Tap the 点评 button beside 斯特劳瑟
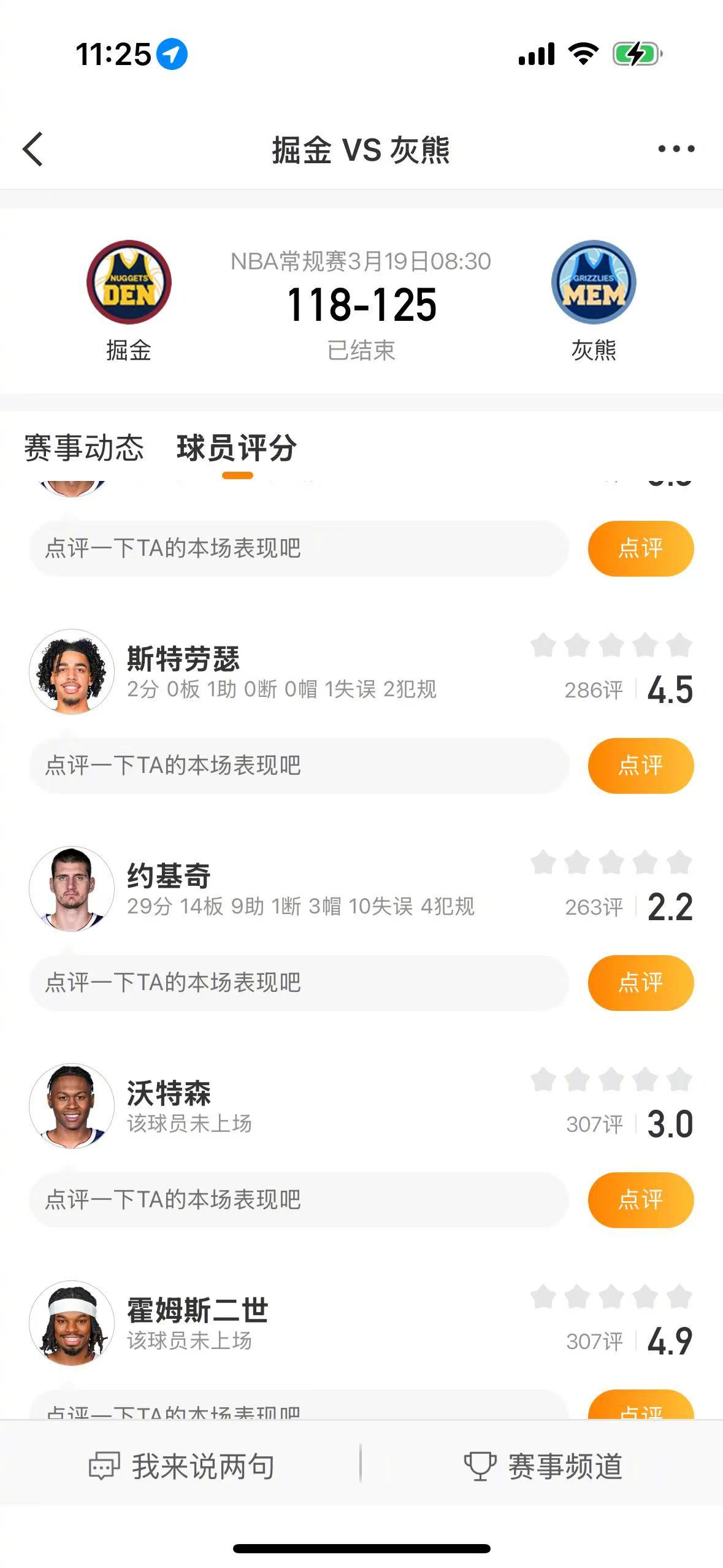 coord(640,766)
